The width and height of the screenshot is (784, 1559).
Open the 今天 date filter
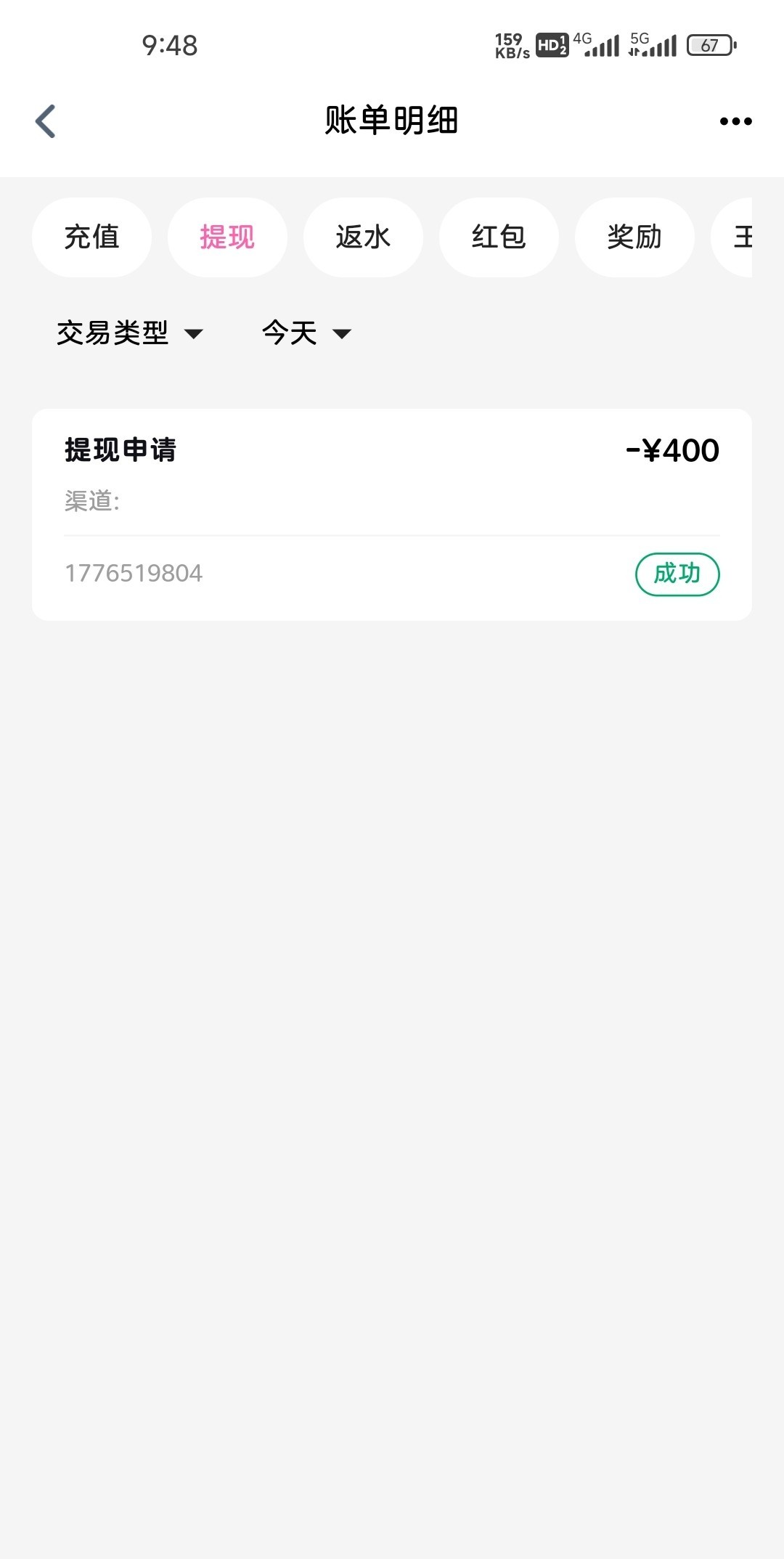click(x=306, y=333)
